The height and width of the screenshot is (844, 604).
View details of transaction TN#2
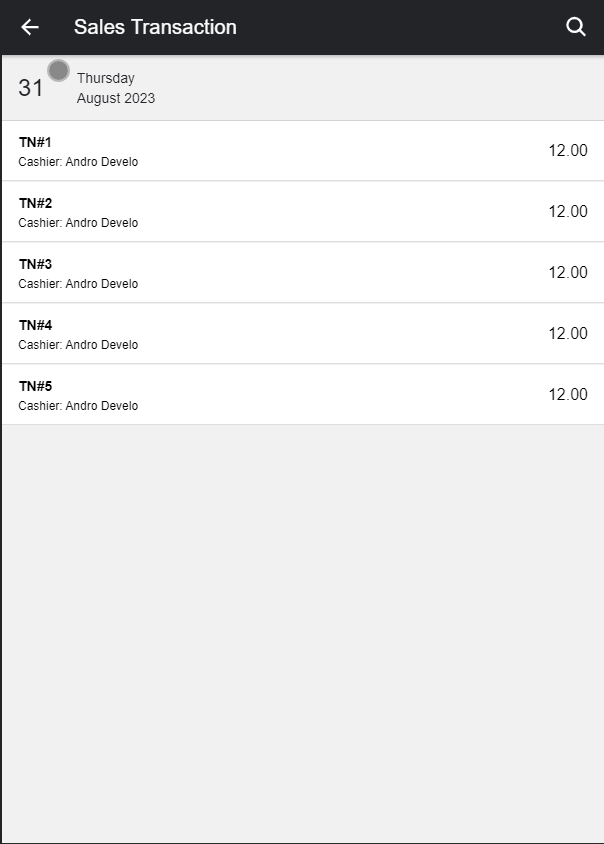pyautogui.click(x=302, y=212)
